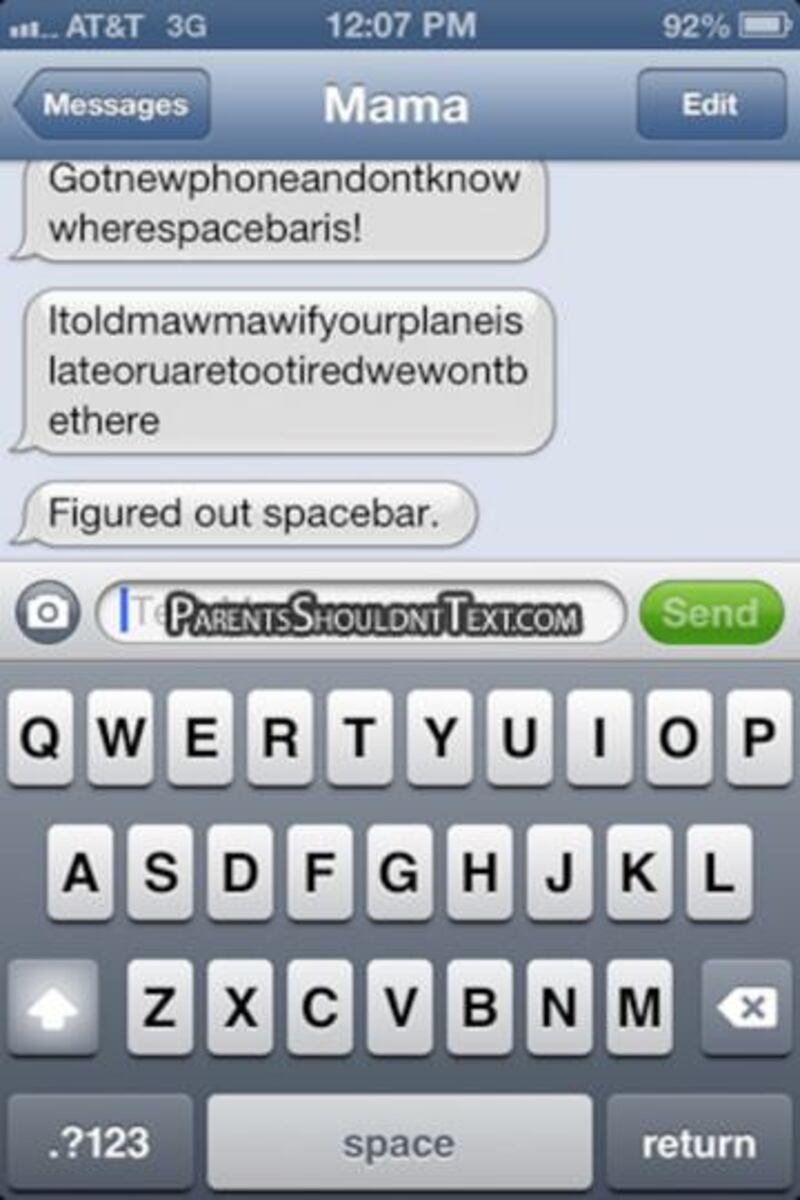
Task: Tap the space bar
Action: tap(399, 1143)
